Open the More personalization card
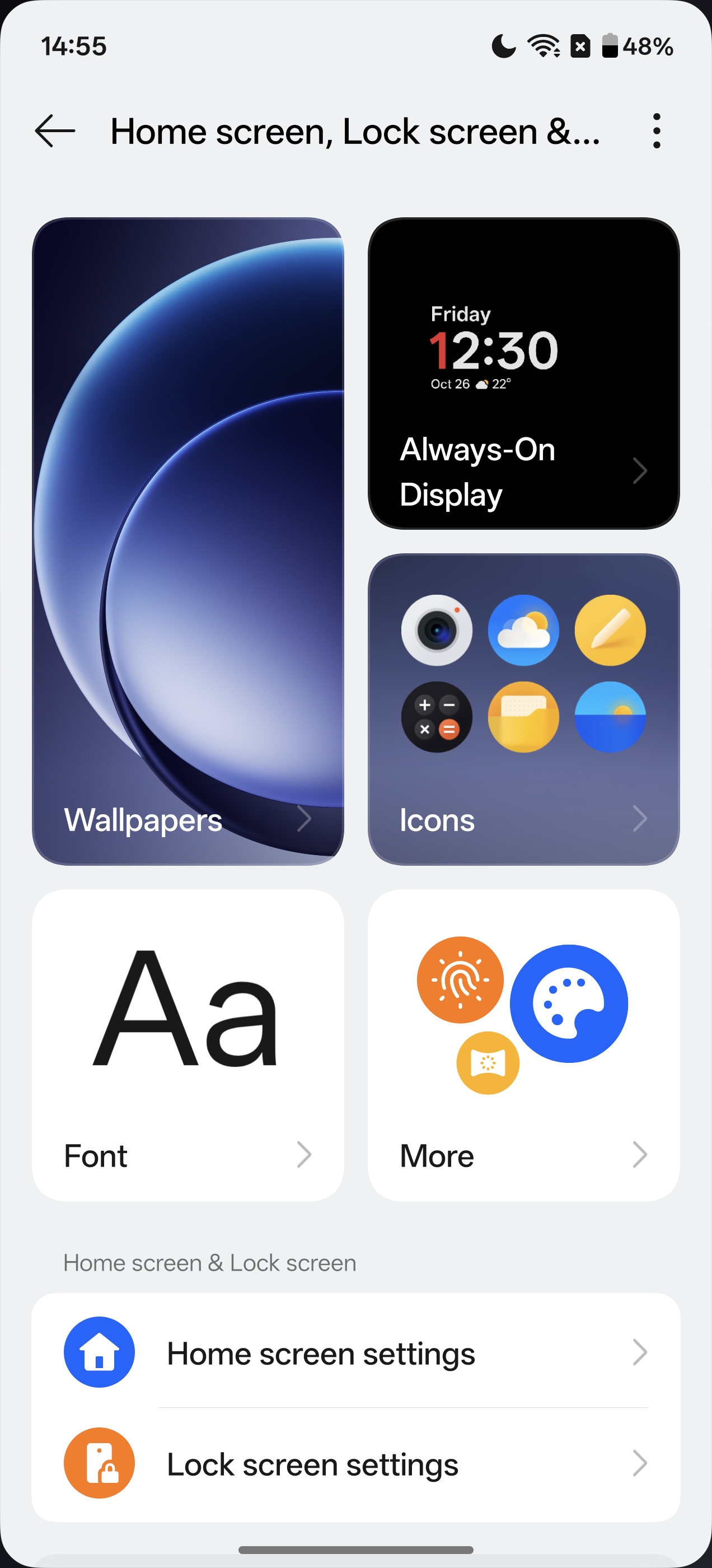The width and height of the screenshot is (712, 1568). pos(523,1044)
